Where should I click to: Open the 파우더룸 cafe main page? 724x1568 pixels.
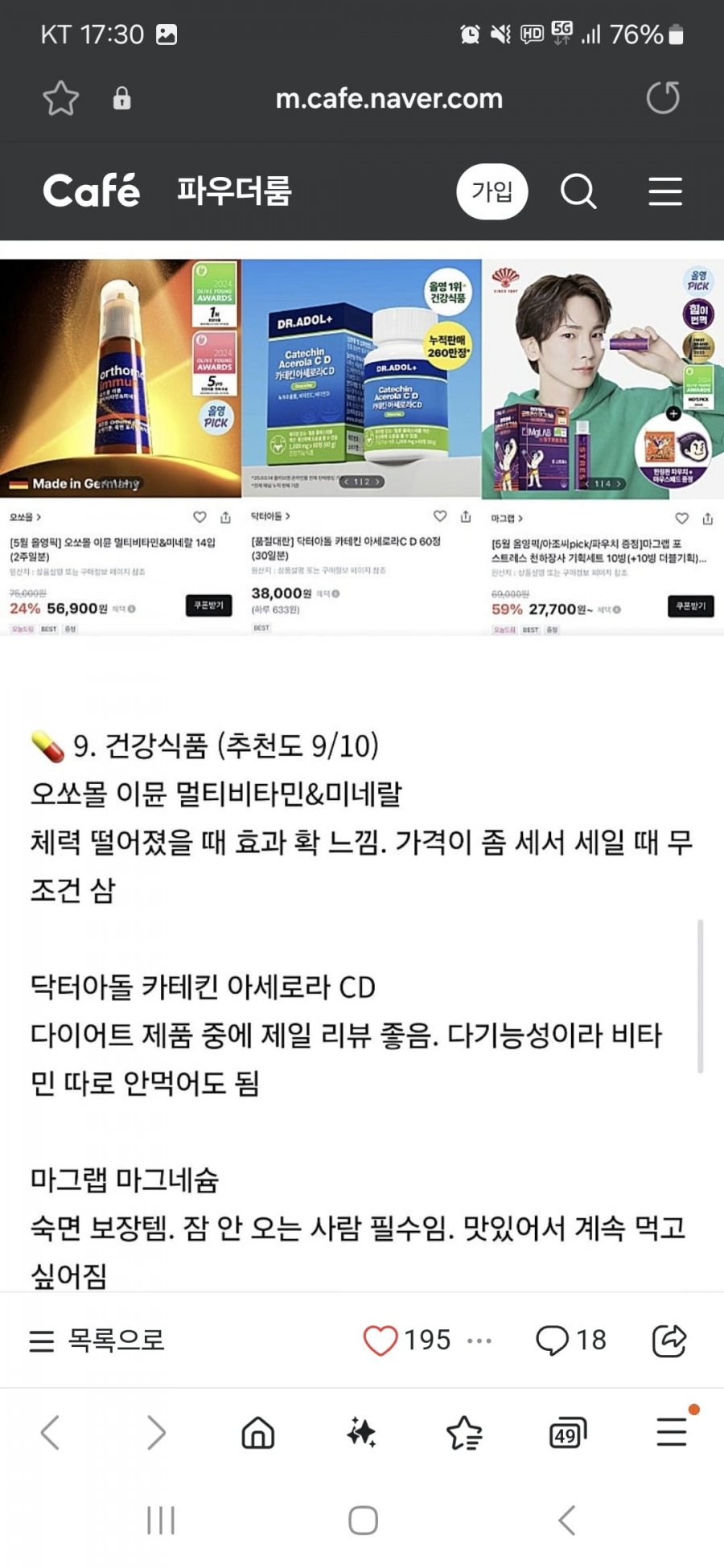click(234, 191)
